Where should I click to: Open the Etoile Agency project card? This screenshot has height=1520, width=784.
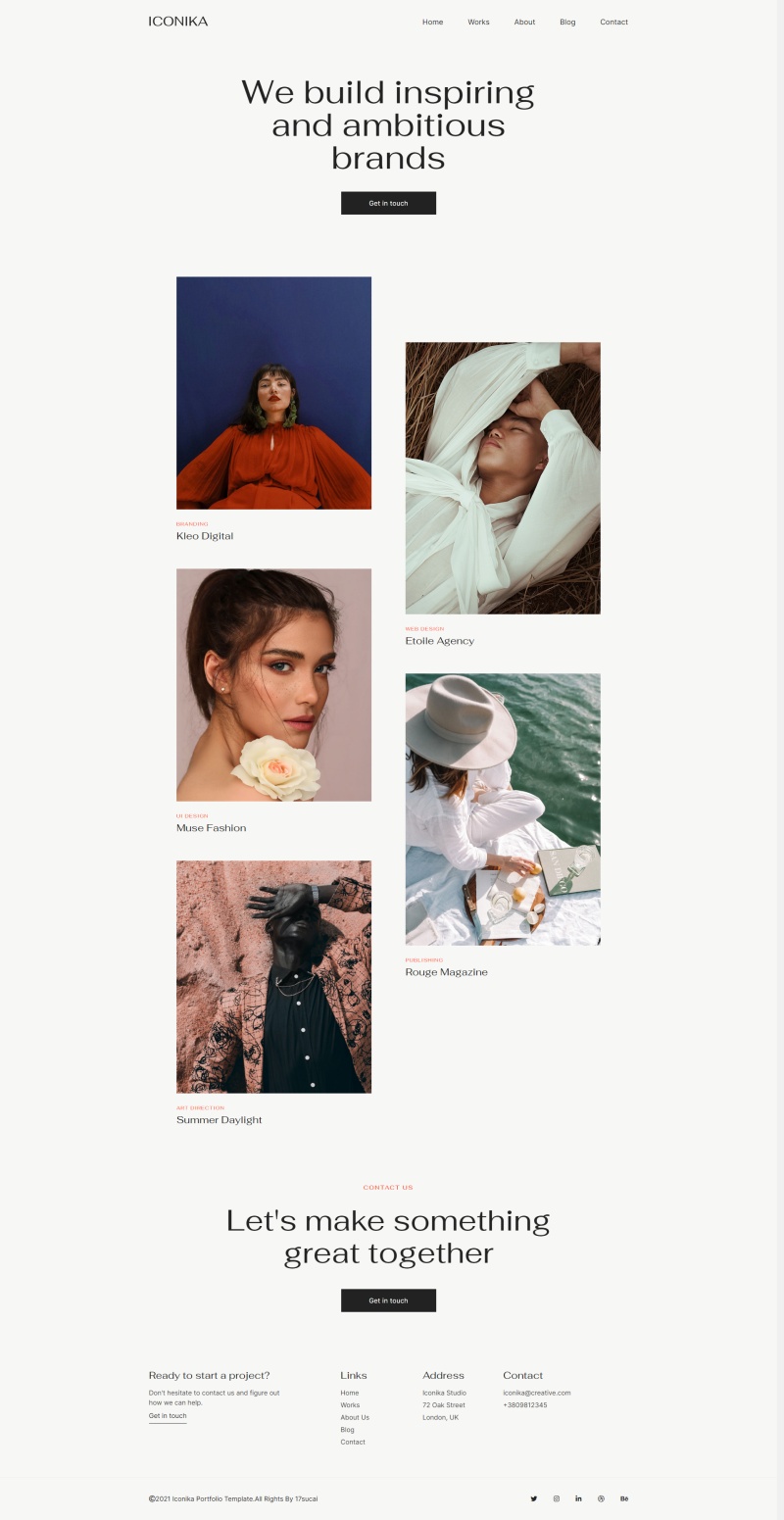pyautogui.click(x=503, y=478)
